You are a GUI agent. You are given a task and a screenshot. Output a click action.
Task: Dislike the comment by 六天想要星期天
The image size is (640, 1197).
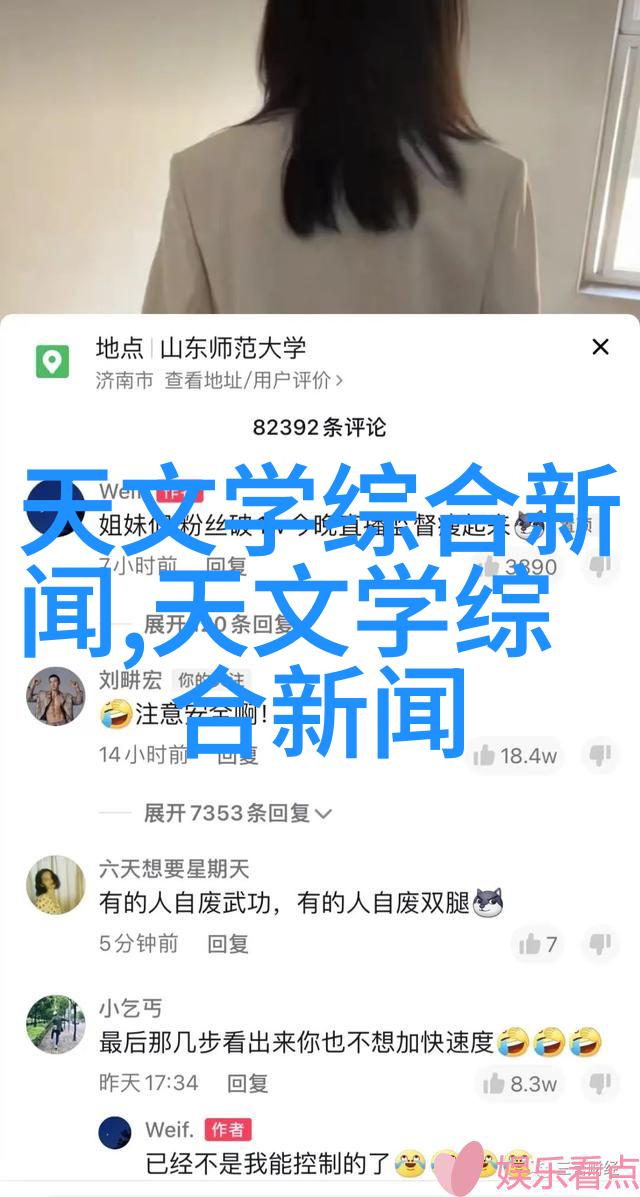click(x=600, y=944)
